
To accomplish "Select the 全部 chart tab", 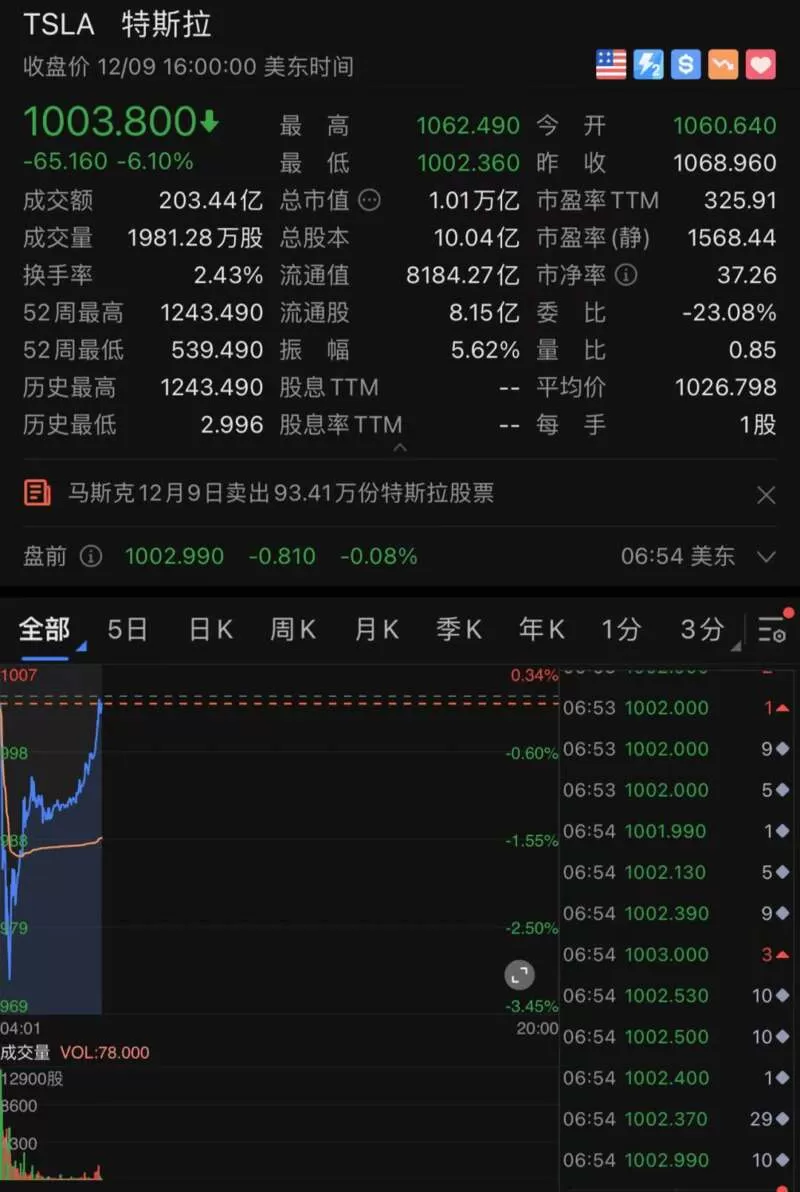I will coord(44,629).
